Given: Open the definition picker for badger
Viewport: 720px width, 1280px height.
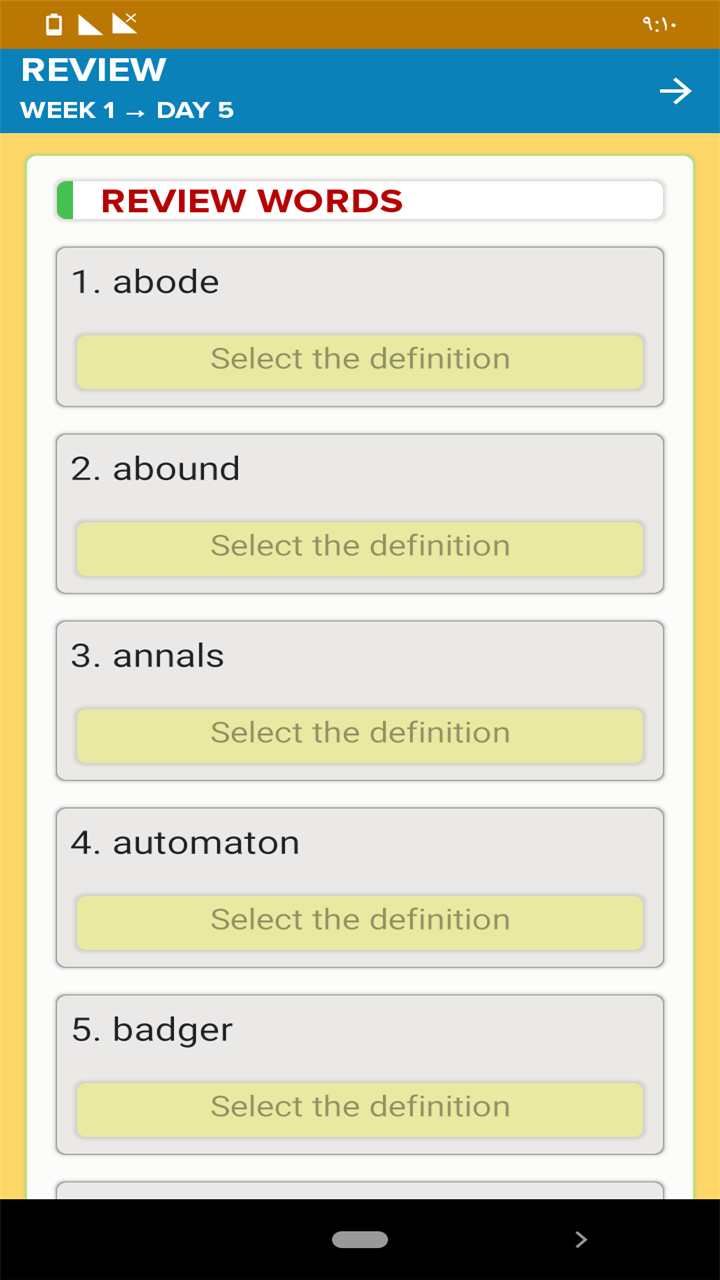Looking at the screenshot, I should (360, 1108).
